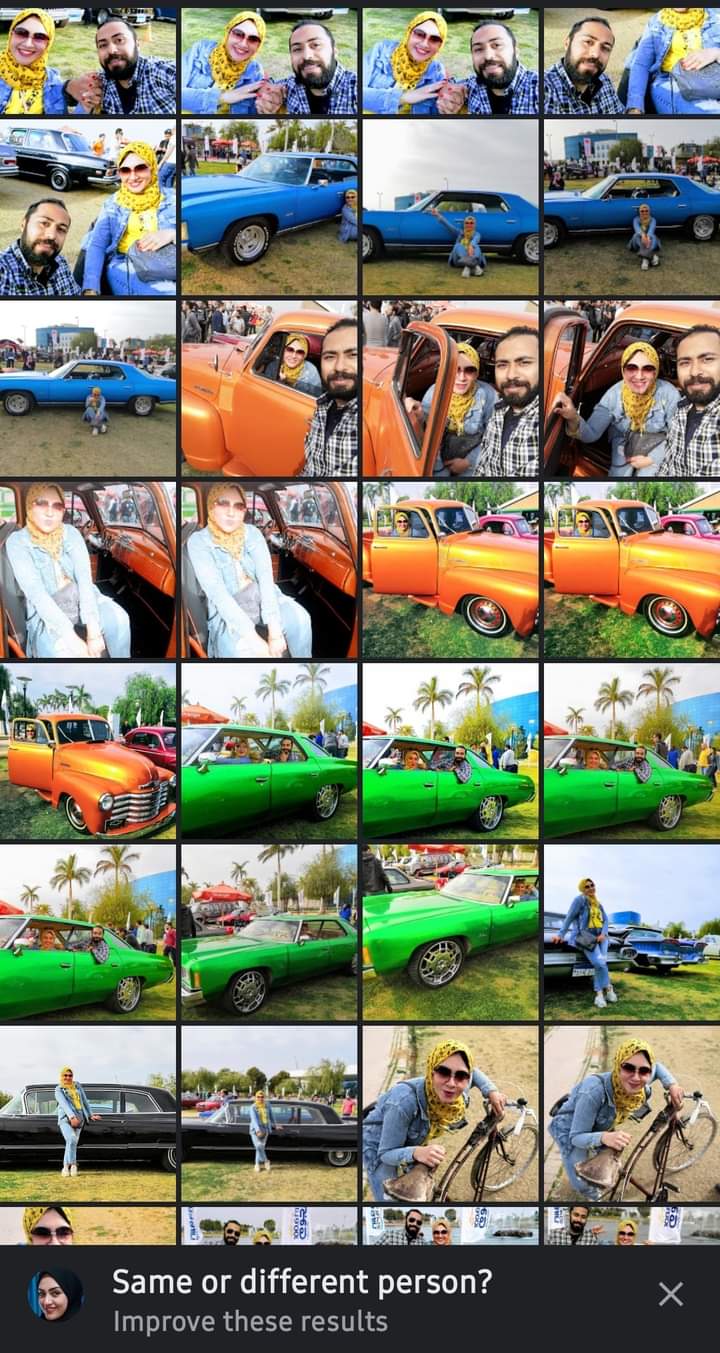Screen dimensions: 720x1353
Task: Dismiss the 'Same or different person?' banner
Action: pos(670,1294)
